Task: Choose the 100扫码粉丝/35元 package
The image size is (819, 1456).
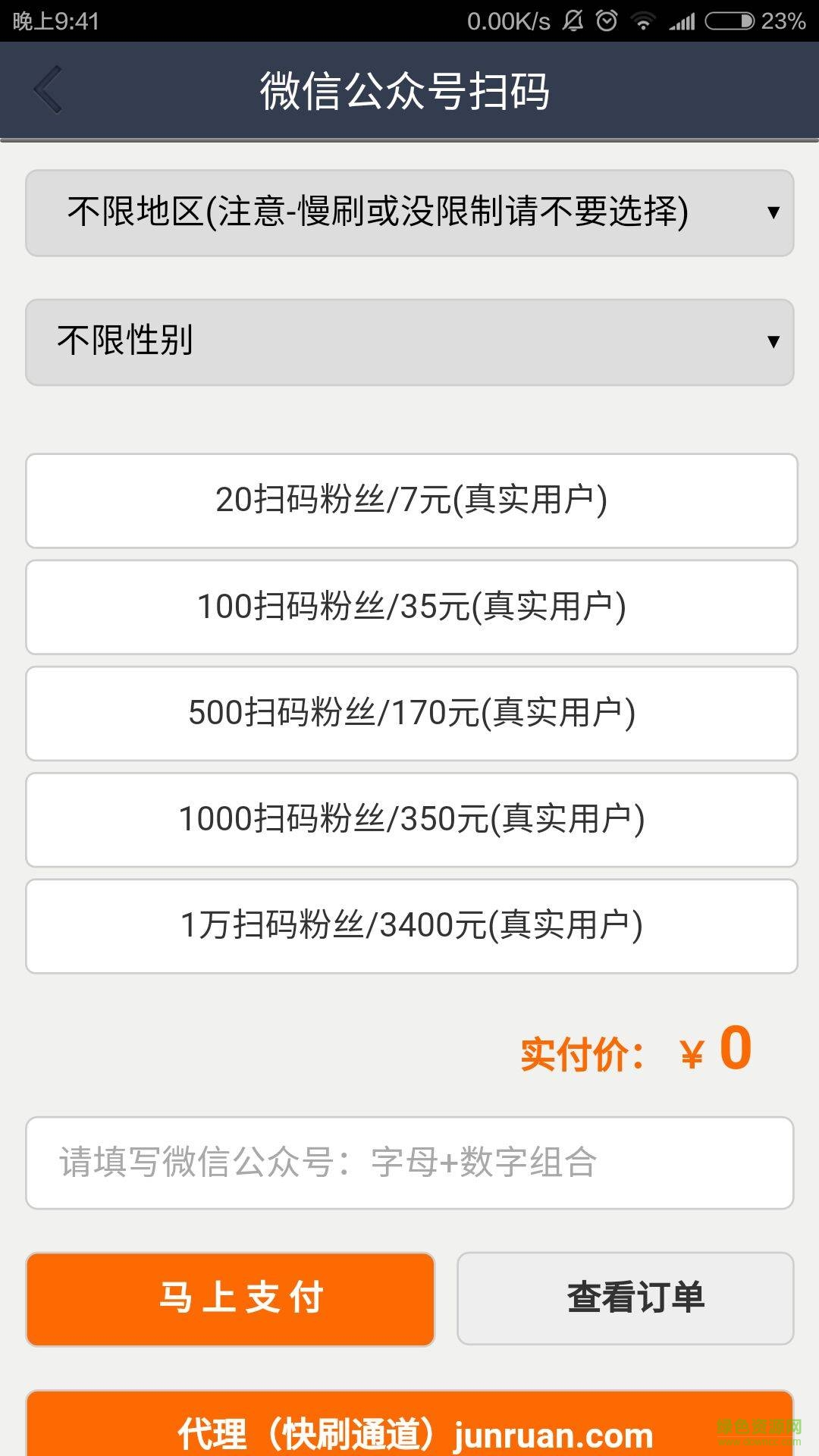Action: click(411, 607)
